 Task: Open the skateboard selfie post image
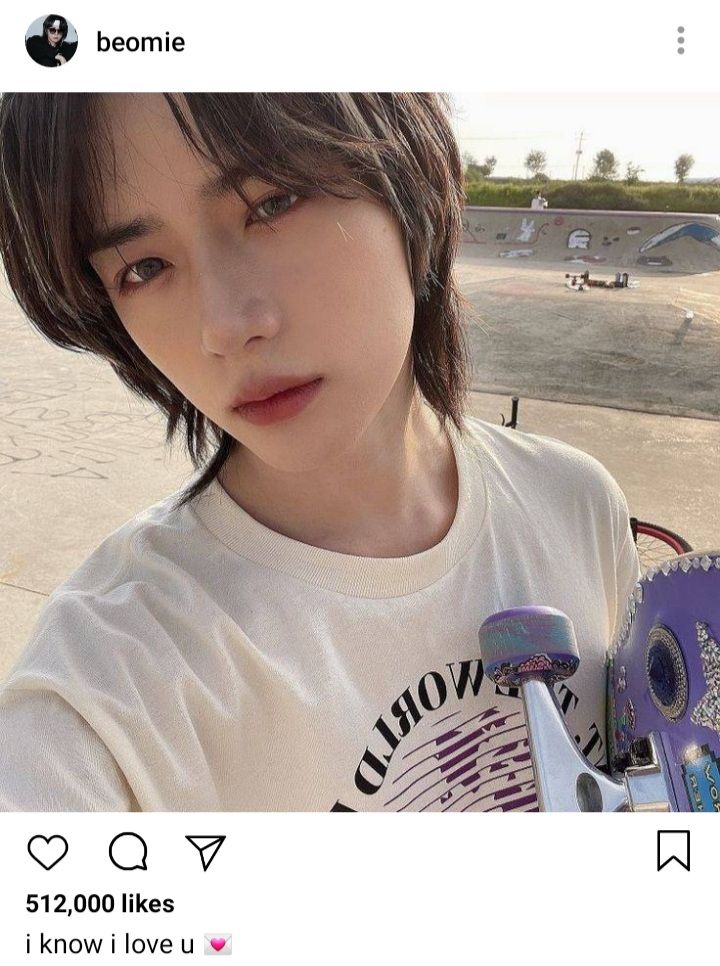pos(360,452)
